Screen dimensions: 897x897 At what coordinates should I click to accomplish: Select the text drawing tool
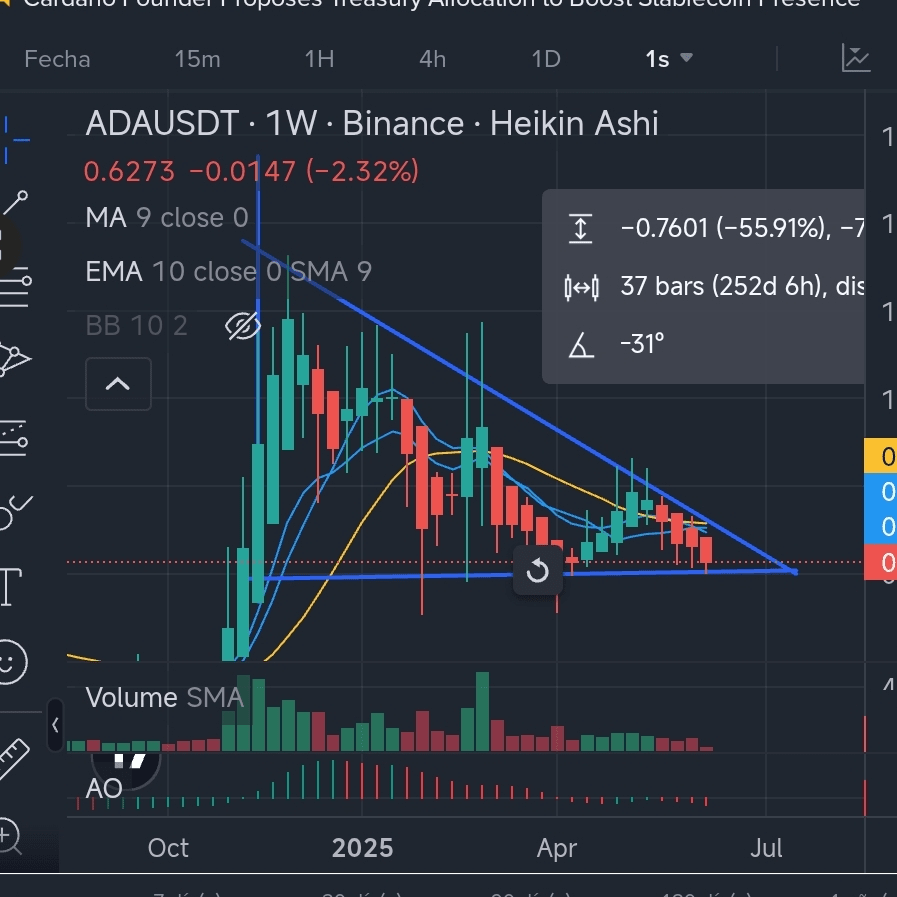pos(10,587)
